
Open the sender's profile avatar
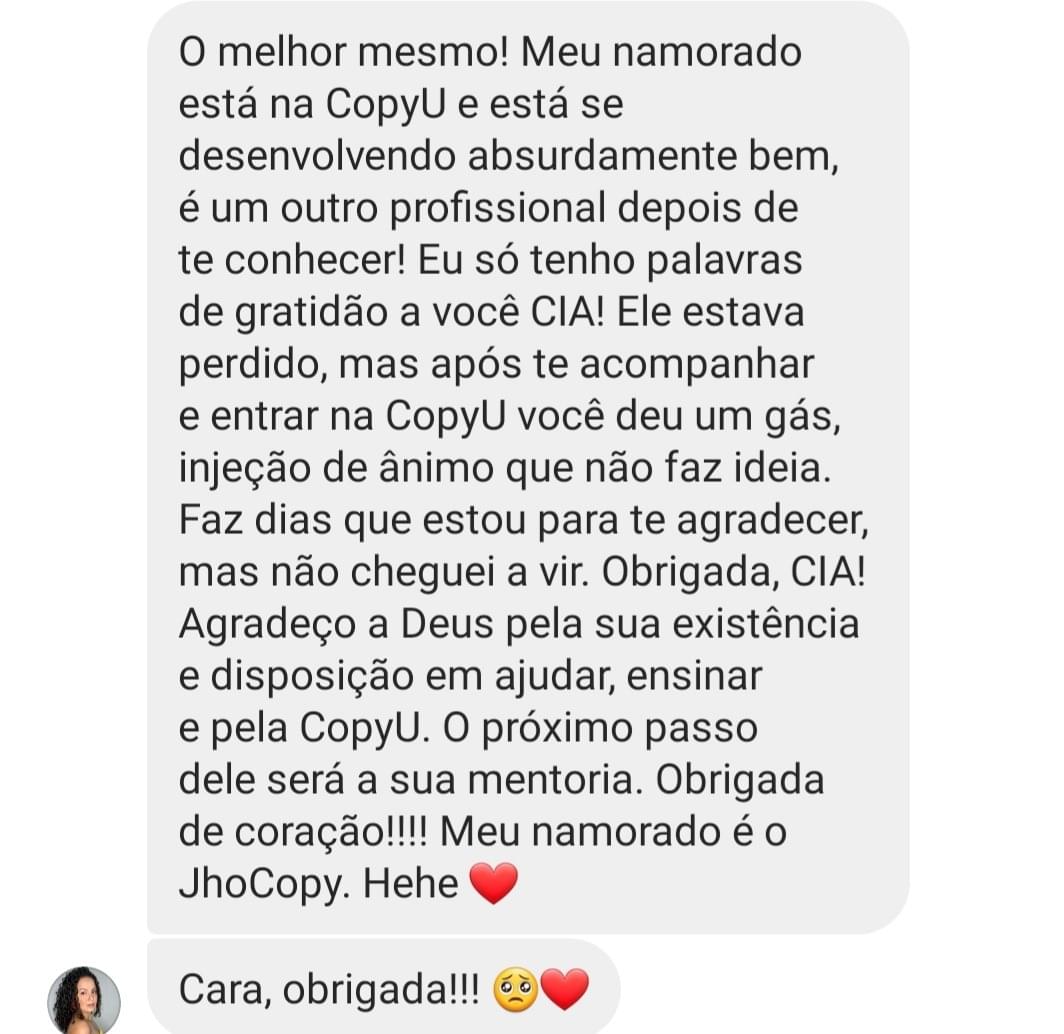coord(84,999)
